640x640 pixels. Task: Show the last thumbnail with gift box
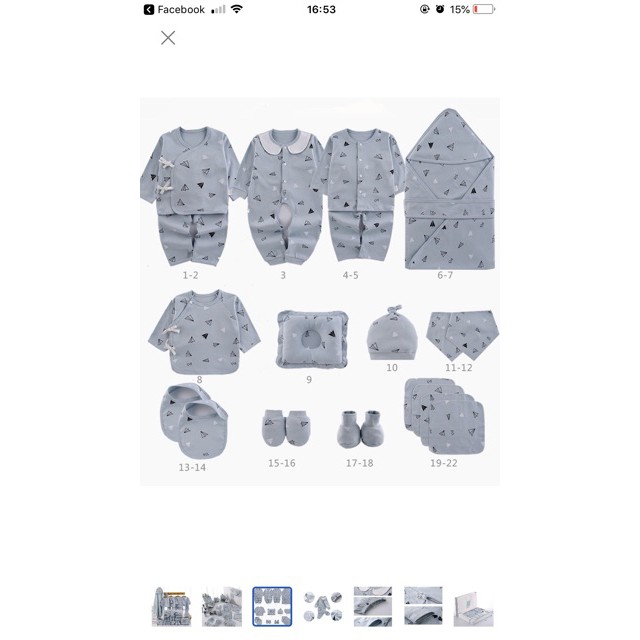473,607
